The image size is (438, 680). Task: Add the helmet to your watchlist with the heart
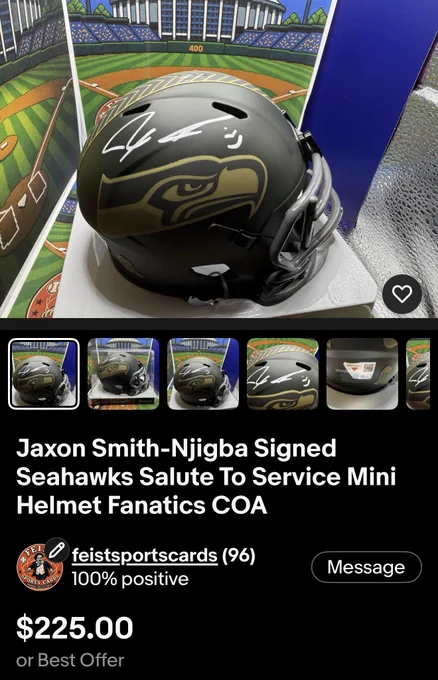(402, 294)
